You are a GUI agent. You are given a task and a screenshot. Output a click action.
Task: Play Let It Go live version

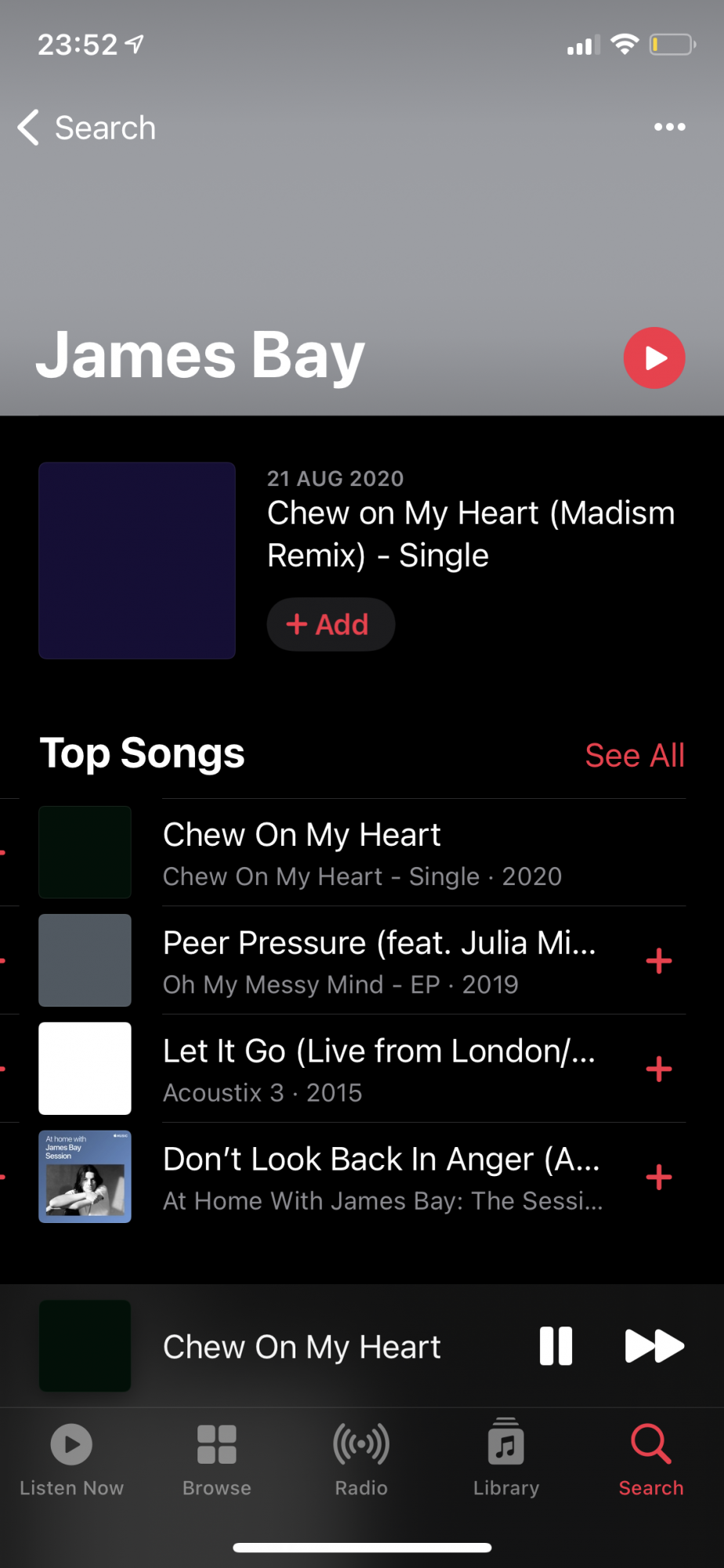pos(379,1069)
